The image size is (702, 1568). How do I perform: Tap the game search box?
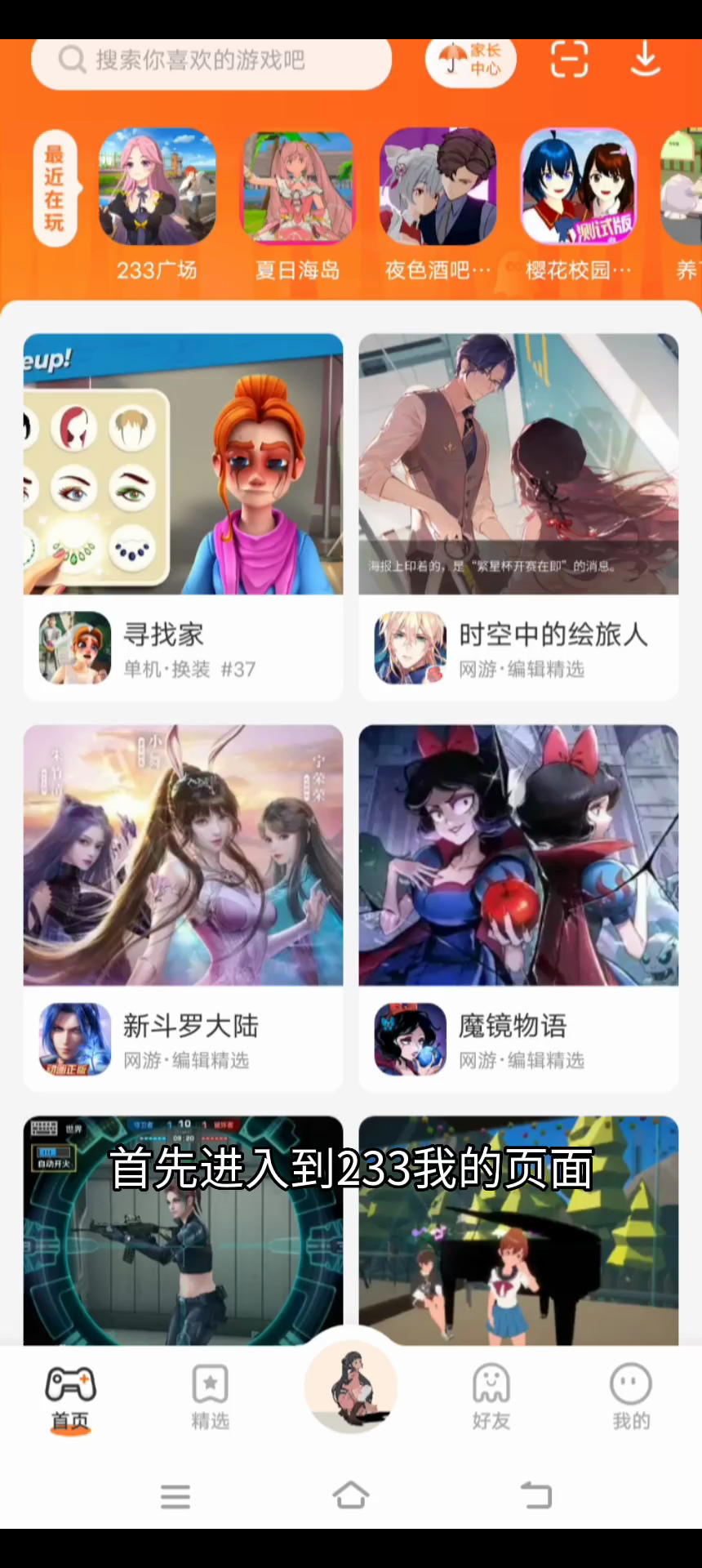point(211,60)
